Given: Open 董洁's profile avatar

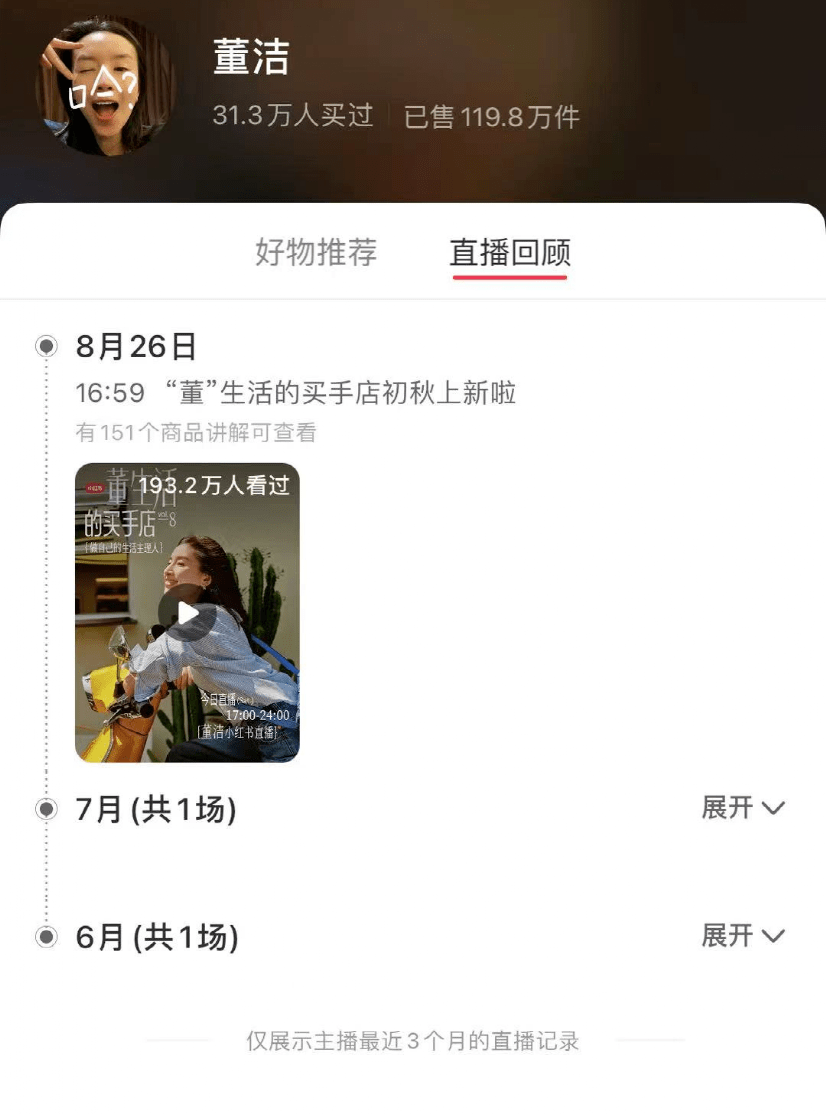Looking at the screenshot, I should [106, 85].
